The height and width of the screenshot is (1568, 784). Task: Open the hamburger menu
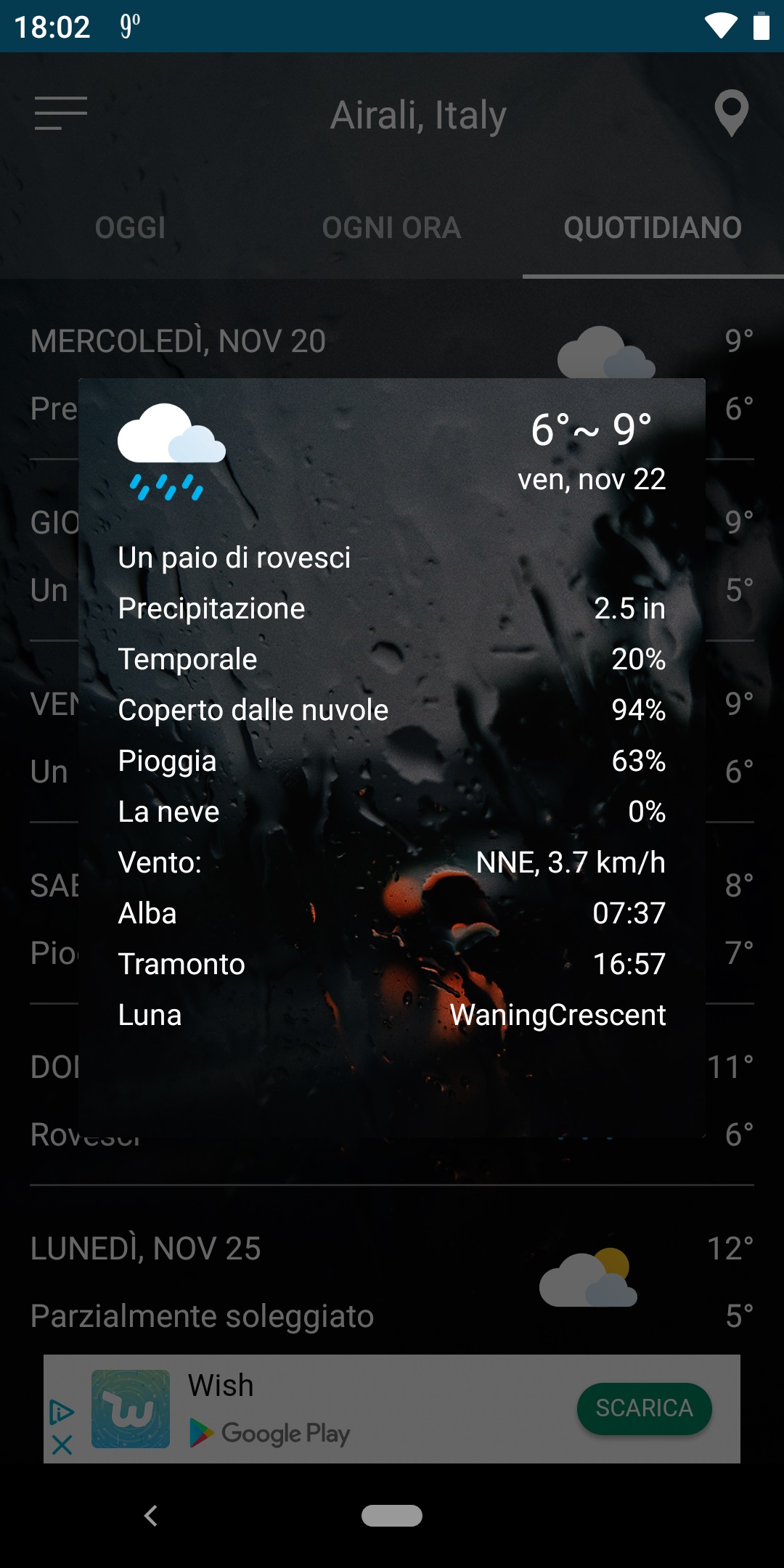pos(61,113)
